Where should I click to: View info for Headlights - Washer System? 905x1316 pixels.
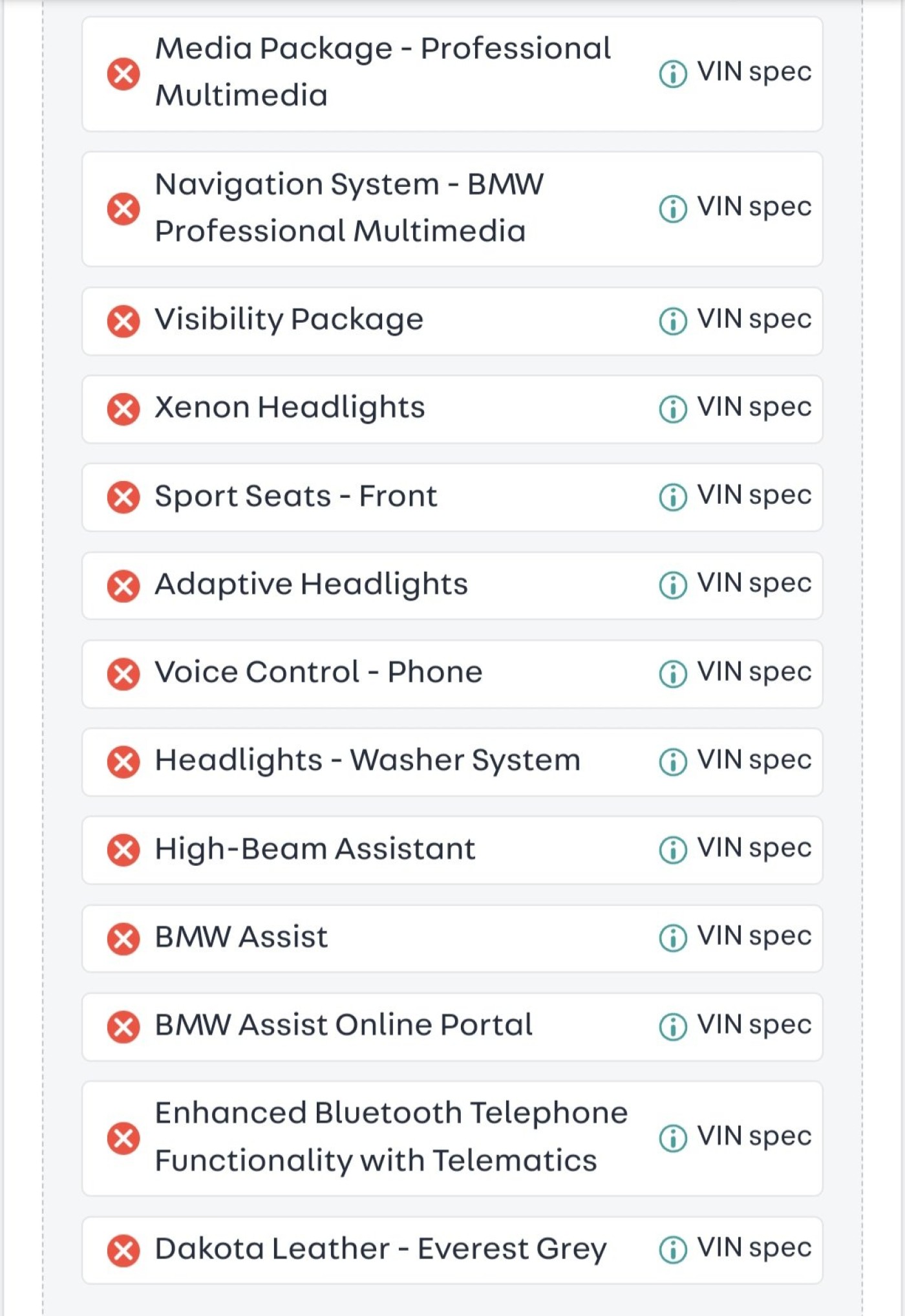(672, 762)
